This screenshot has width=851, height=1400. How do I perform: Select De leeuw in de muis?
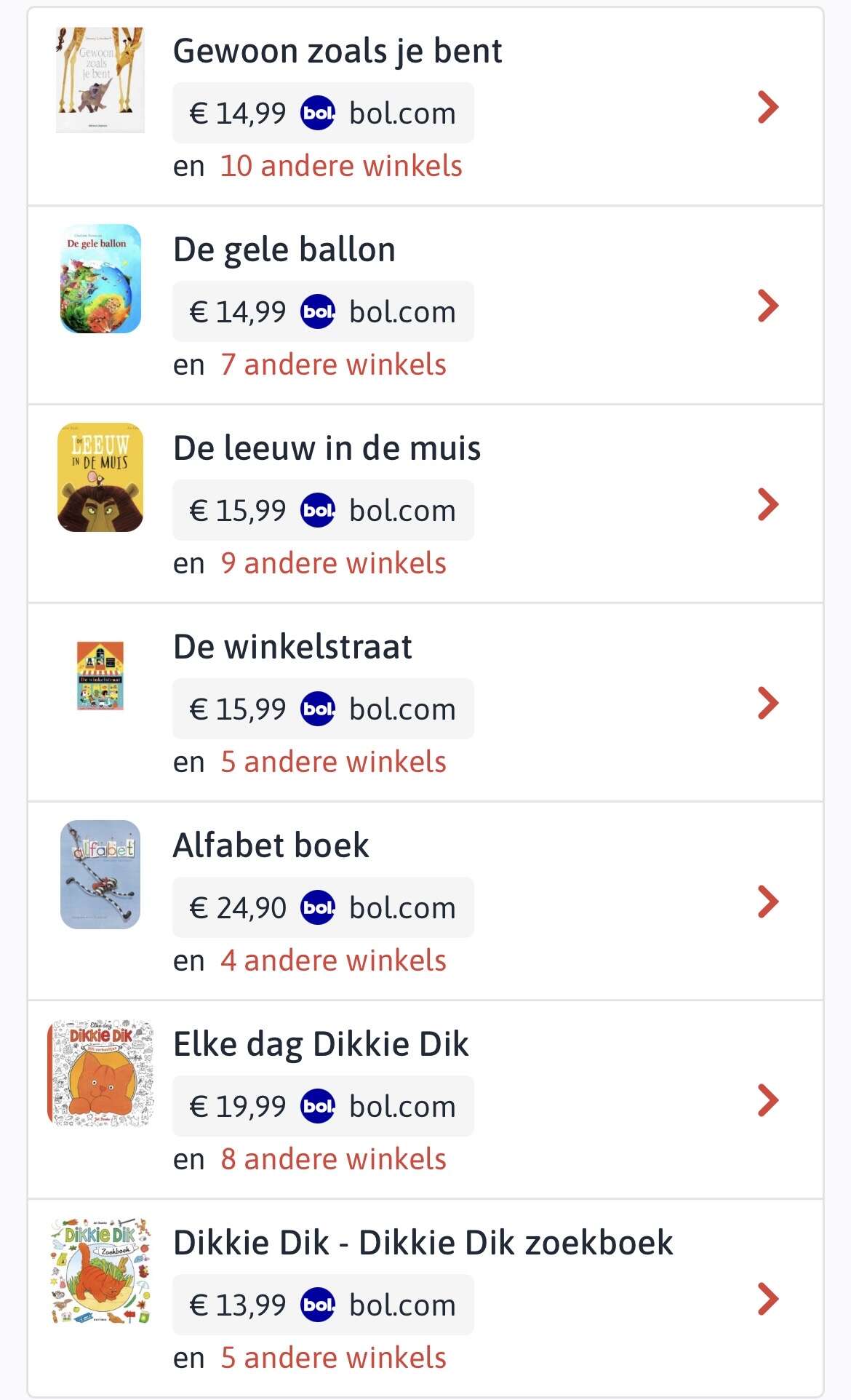(327, 448)
